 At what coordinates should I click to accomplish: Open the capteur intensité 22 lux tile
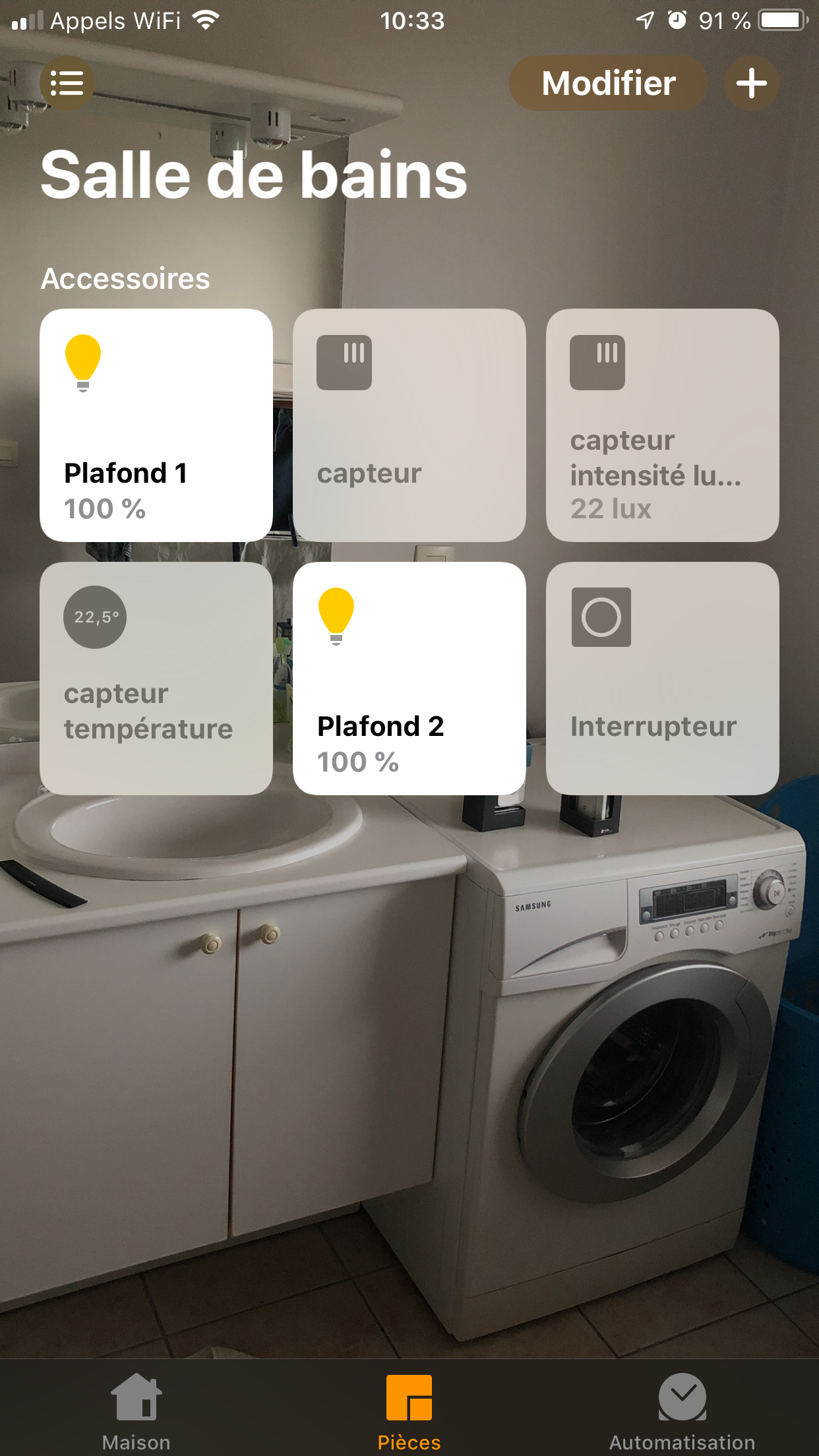(663, 425)
